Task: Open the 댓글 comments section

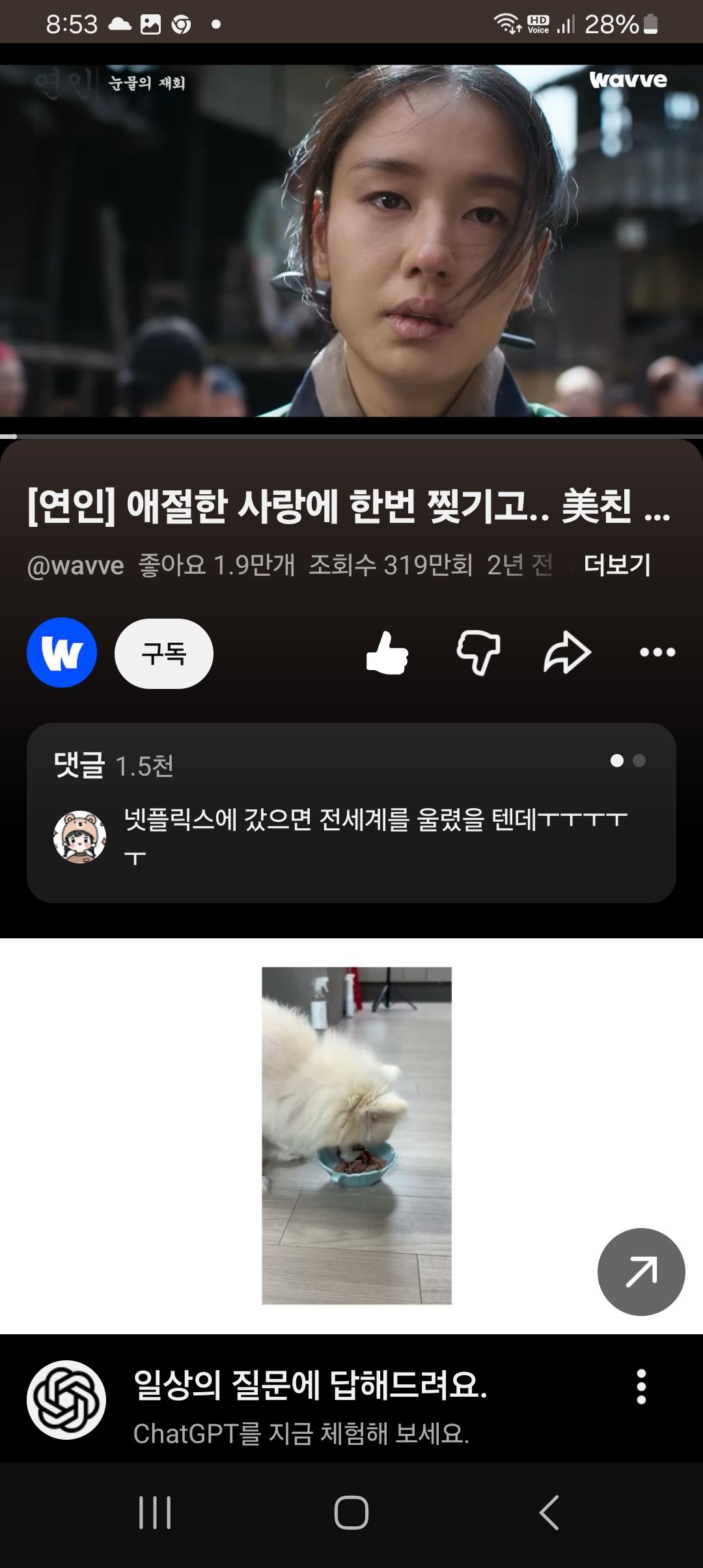Action: pyautogui.click(x=351, y=813)
